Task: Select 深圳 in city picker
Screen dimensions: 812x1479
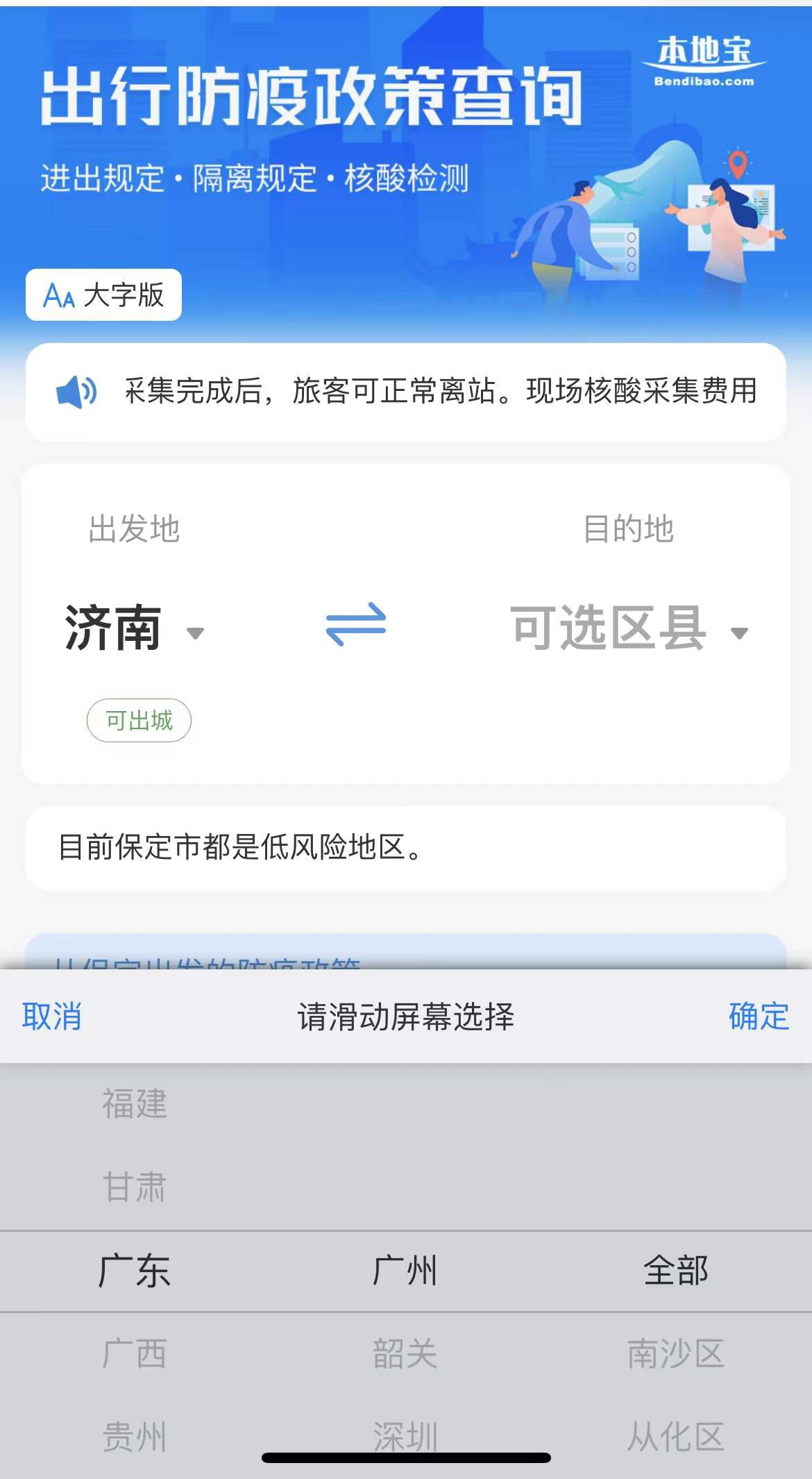Action: [x=405, y=1435]
